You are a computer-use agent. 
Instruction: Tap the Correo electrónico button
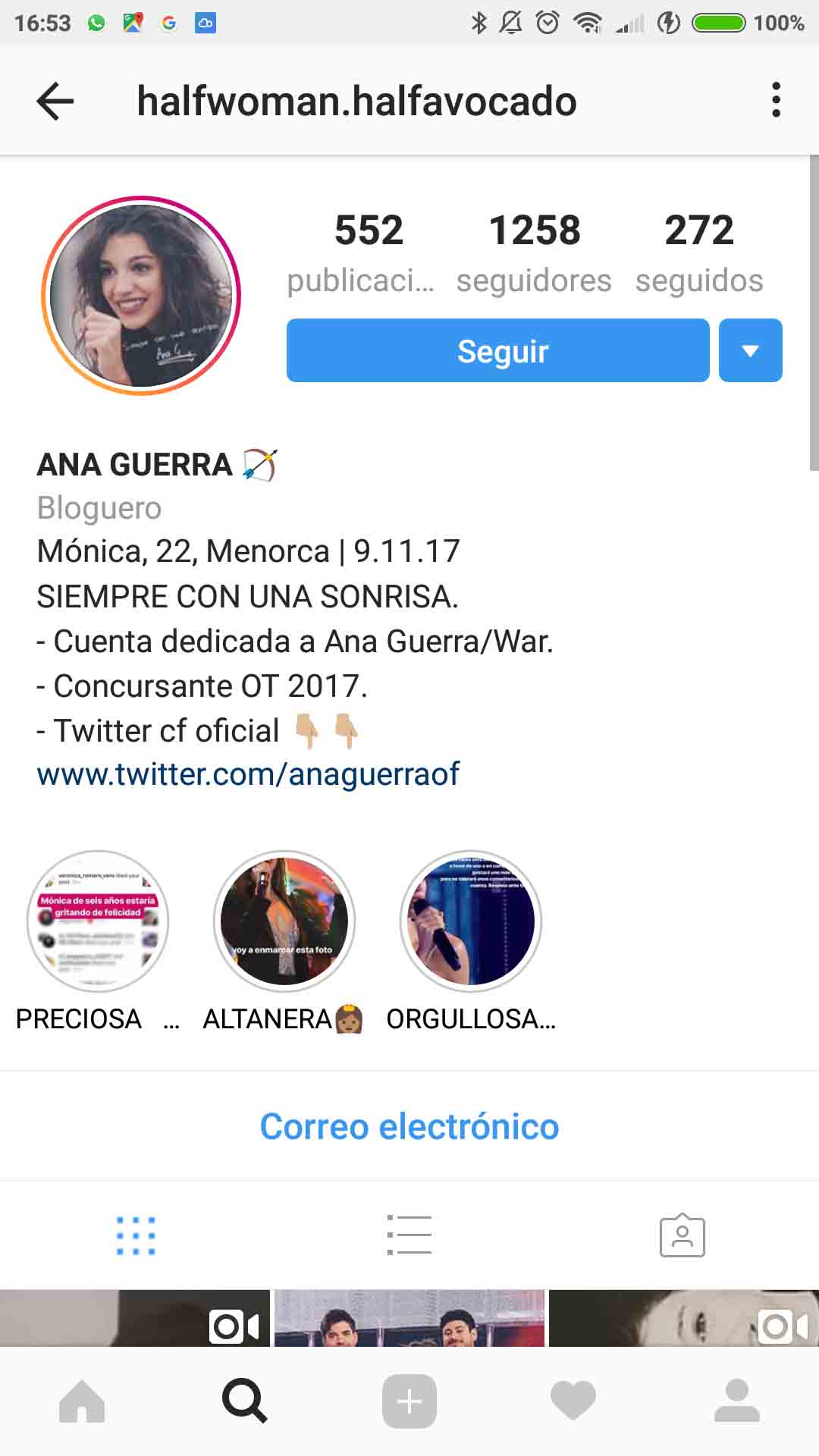click(409, 1126)
